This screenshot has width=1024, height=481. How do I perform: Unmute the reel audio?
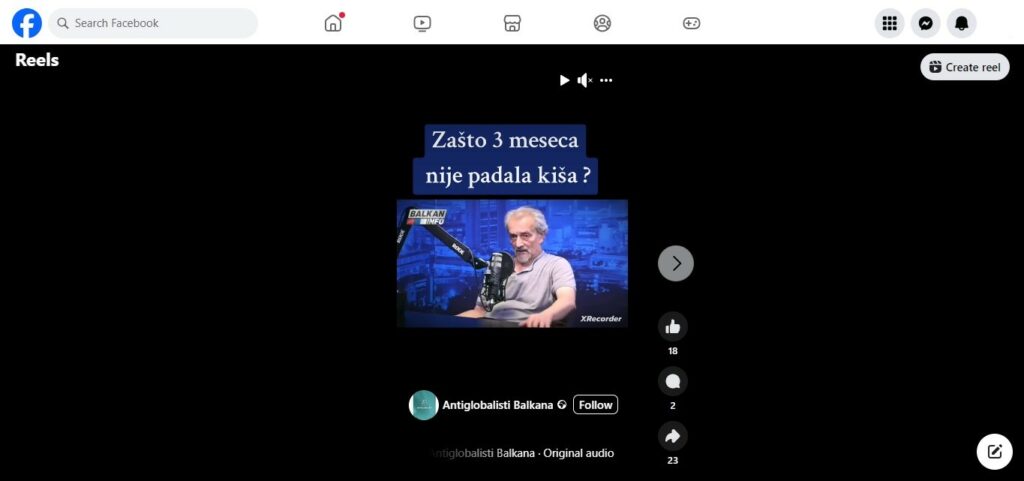(x=585, y=80)
